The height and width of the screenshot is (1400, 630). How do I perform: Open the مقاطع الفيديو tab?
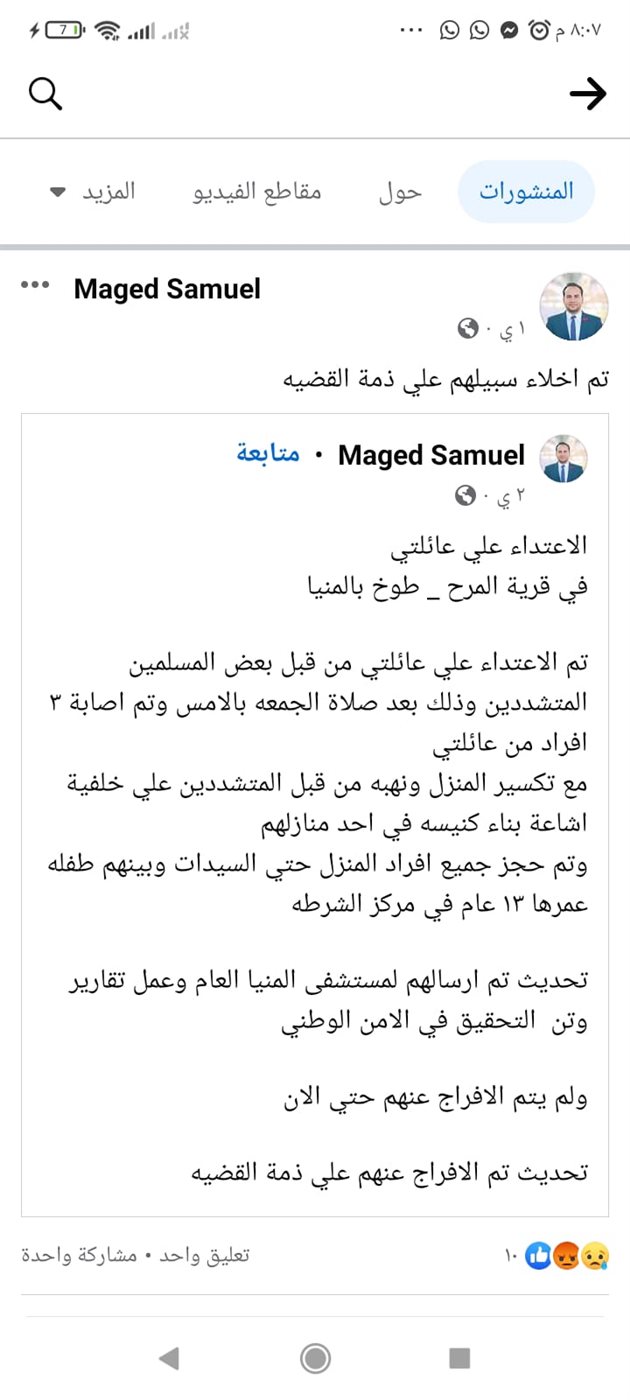click(257, 191)
